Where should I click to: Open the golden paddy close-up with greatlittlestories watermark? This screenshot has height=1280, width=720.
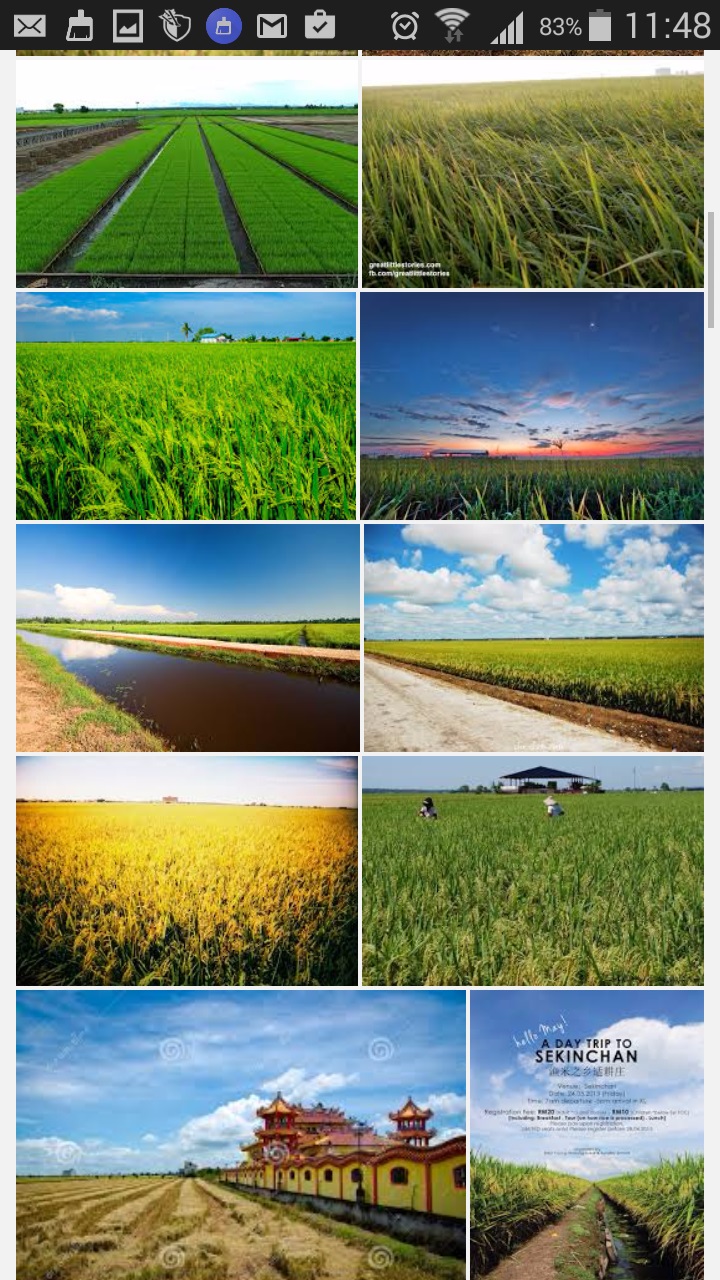532,173
